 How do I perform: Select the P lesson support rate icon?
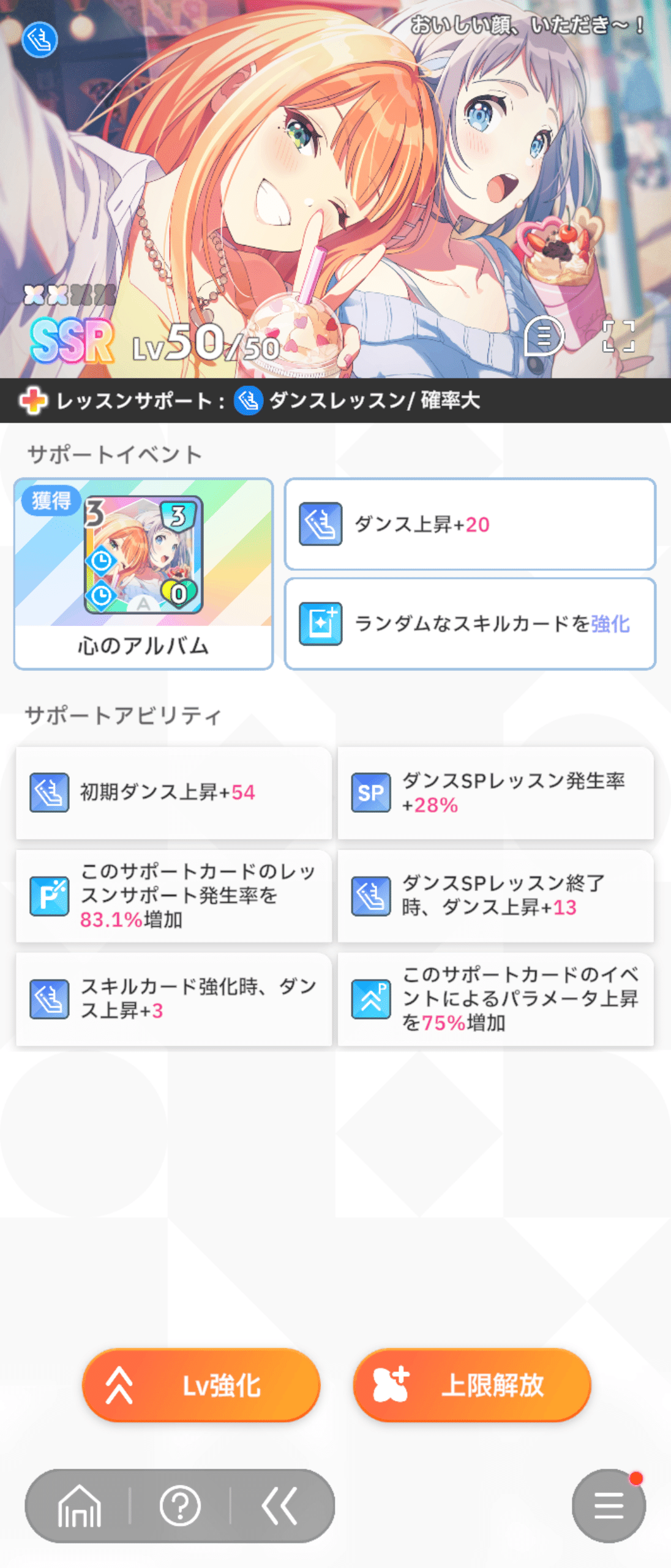click(49, 897)
